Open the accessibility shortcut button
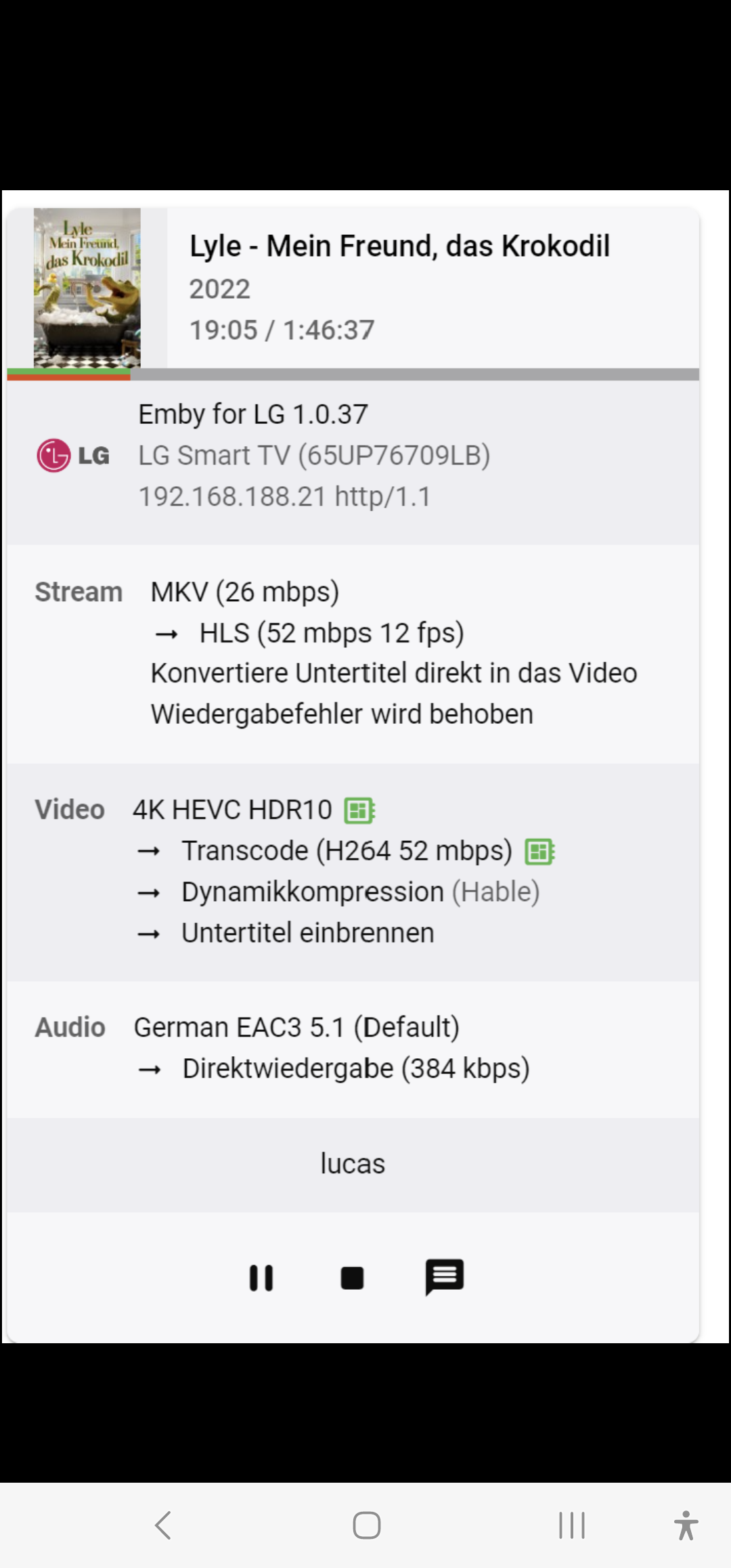 pos(685,1525)
